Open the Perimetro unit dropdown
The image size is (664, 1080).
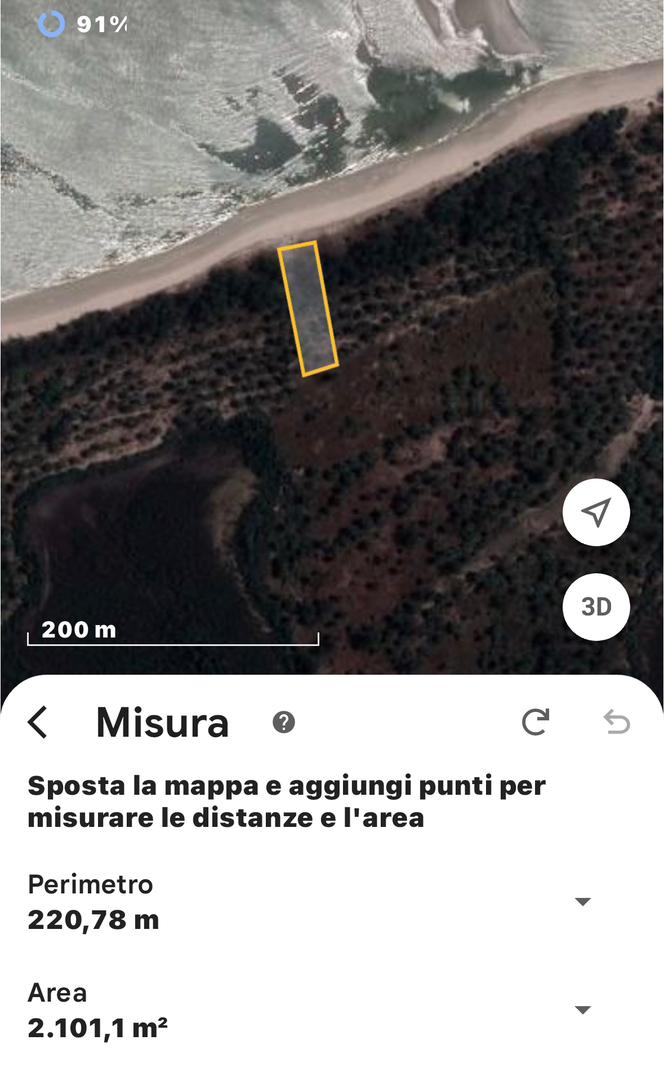pyautogui.click(x=583, y=902)
